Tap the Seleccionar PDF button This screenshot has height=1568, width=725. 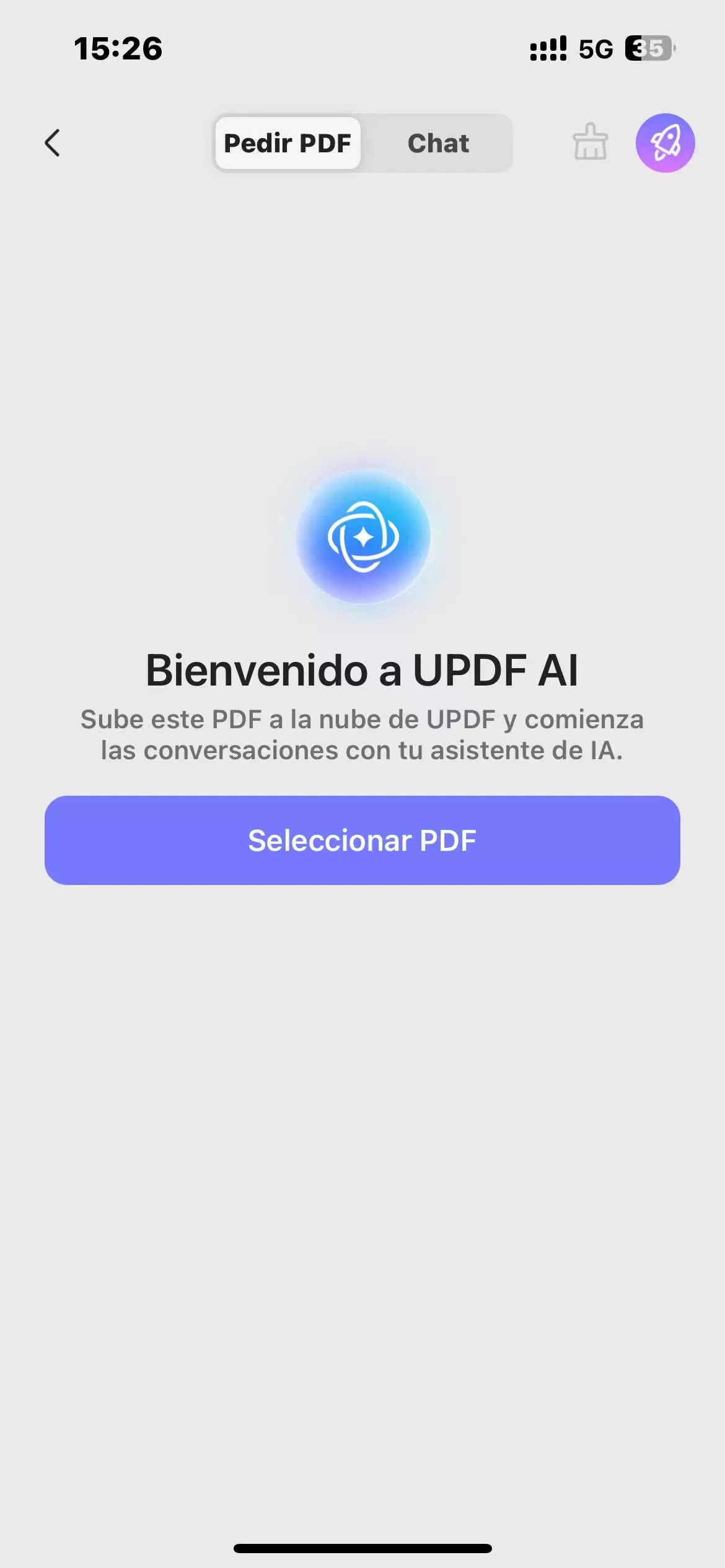[x=362, y=840]
